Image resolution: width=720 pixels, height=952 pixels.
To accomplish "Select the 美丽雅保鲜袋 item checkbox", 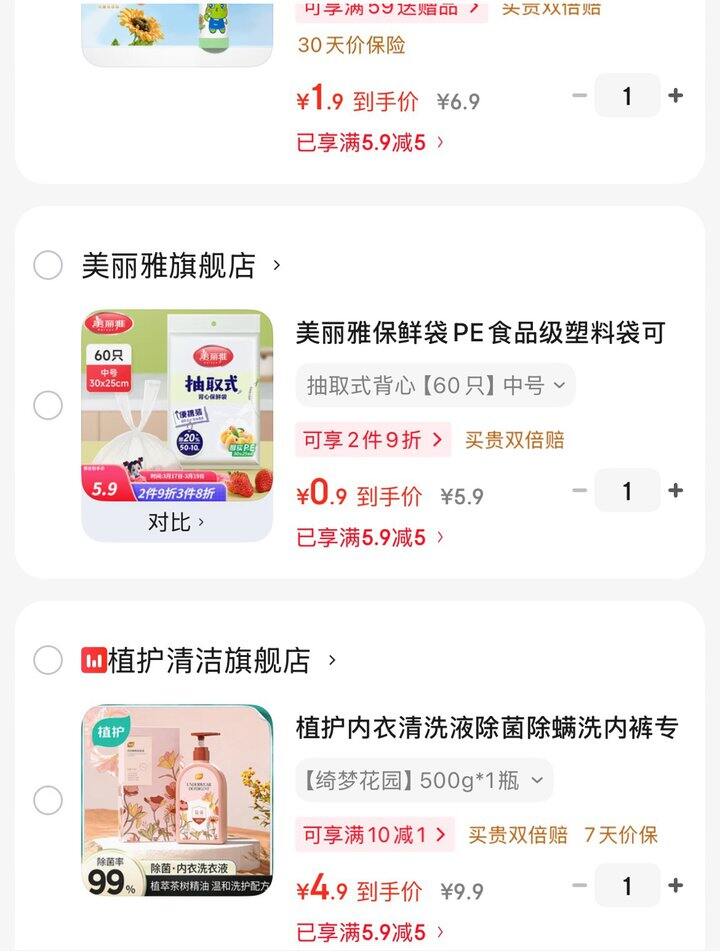I will coord(48,405).
